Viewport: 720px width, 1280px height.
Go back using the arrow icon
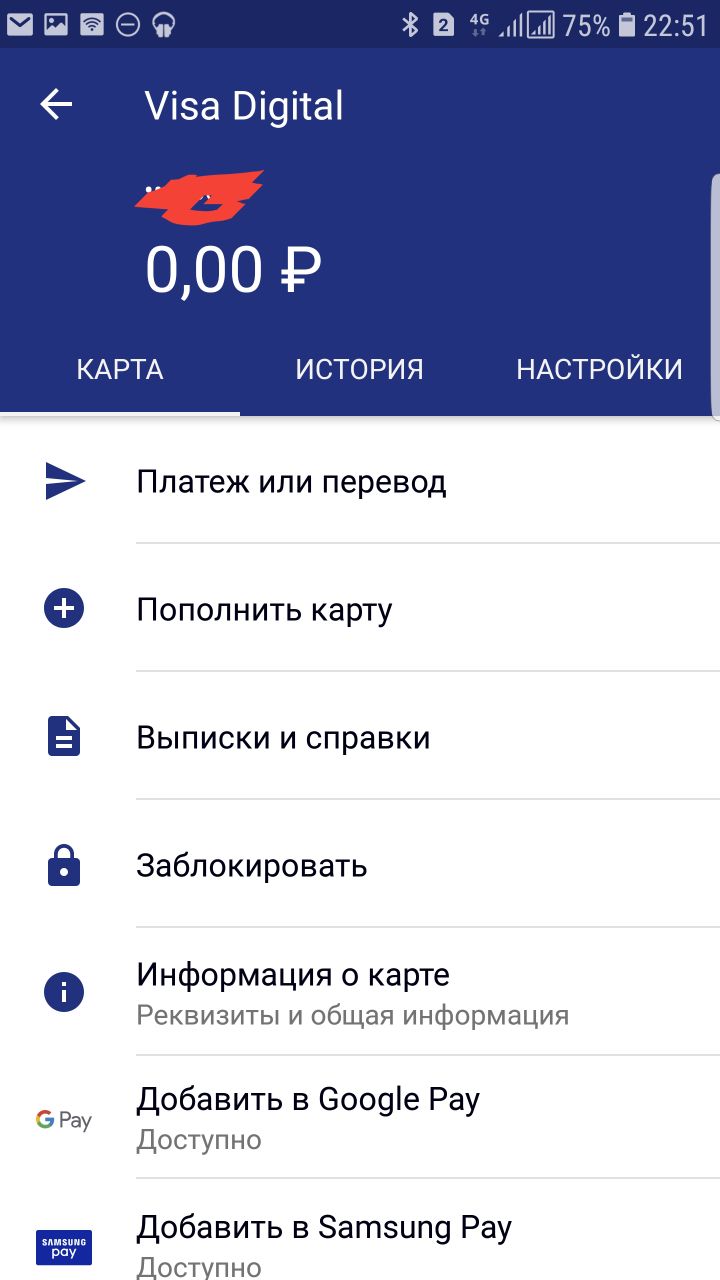click(56, 105)
